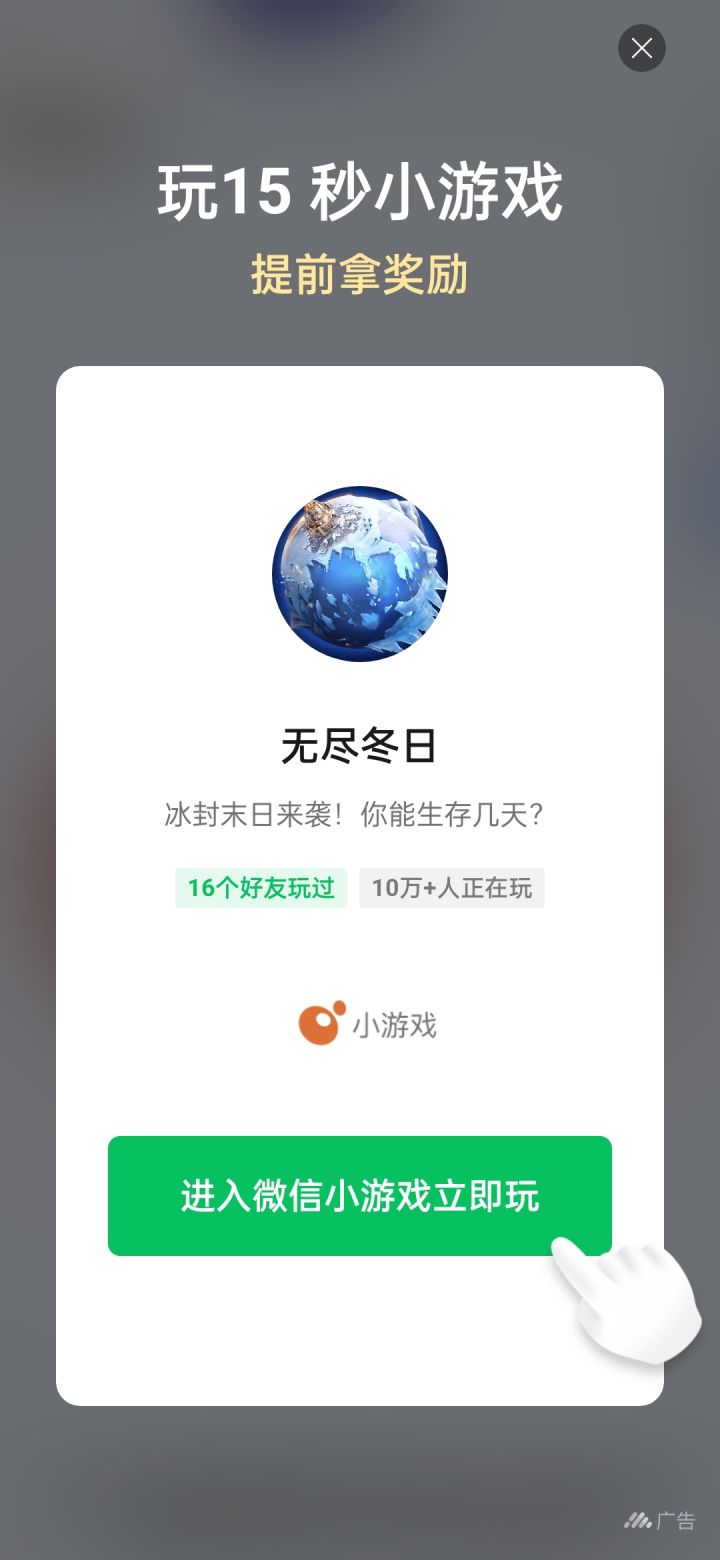Click the 10万+人正在玩 badge
720x1560 pixels.
[452, 888]
